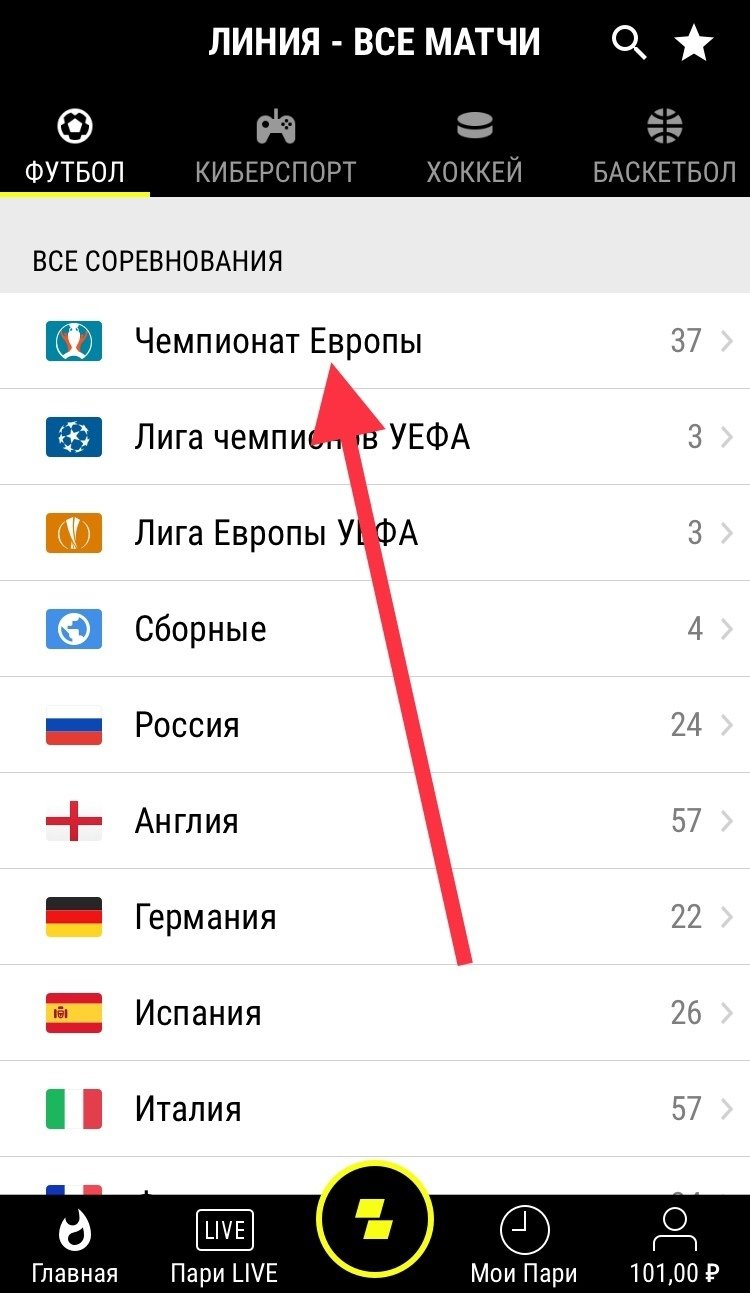Go to Главная in bottom navigation
This screenshot has height=1293, width=750.
pos(75,1246)
